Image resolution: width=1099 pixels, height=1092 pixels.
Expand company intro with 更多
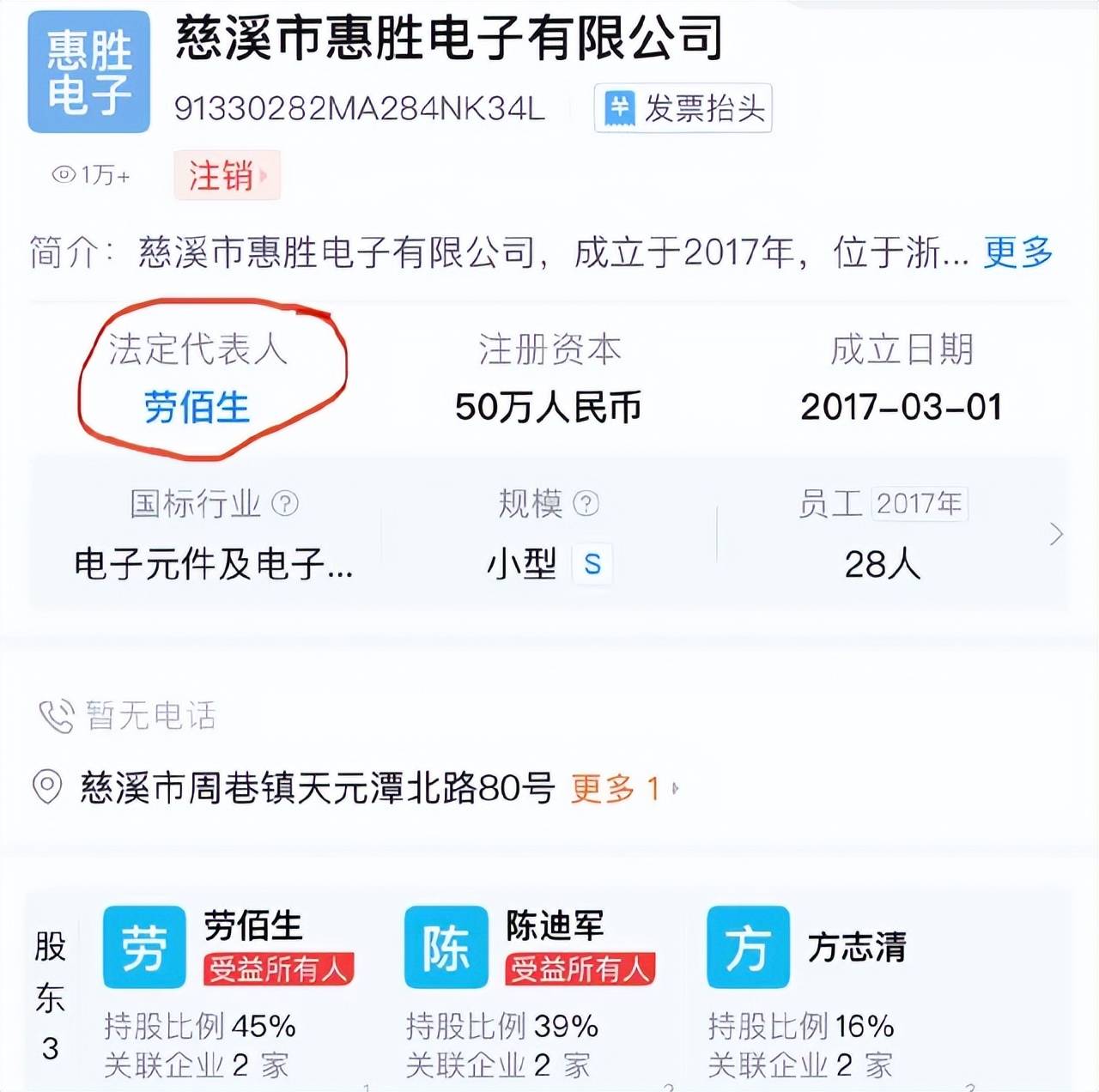pos(1018,252)
